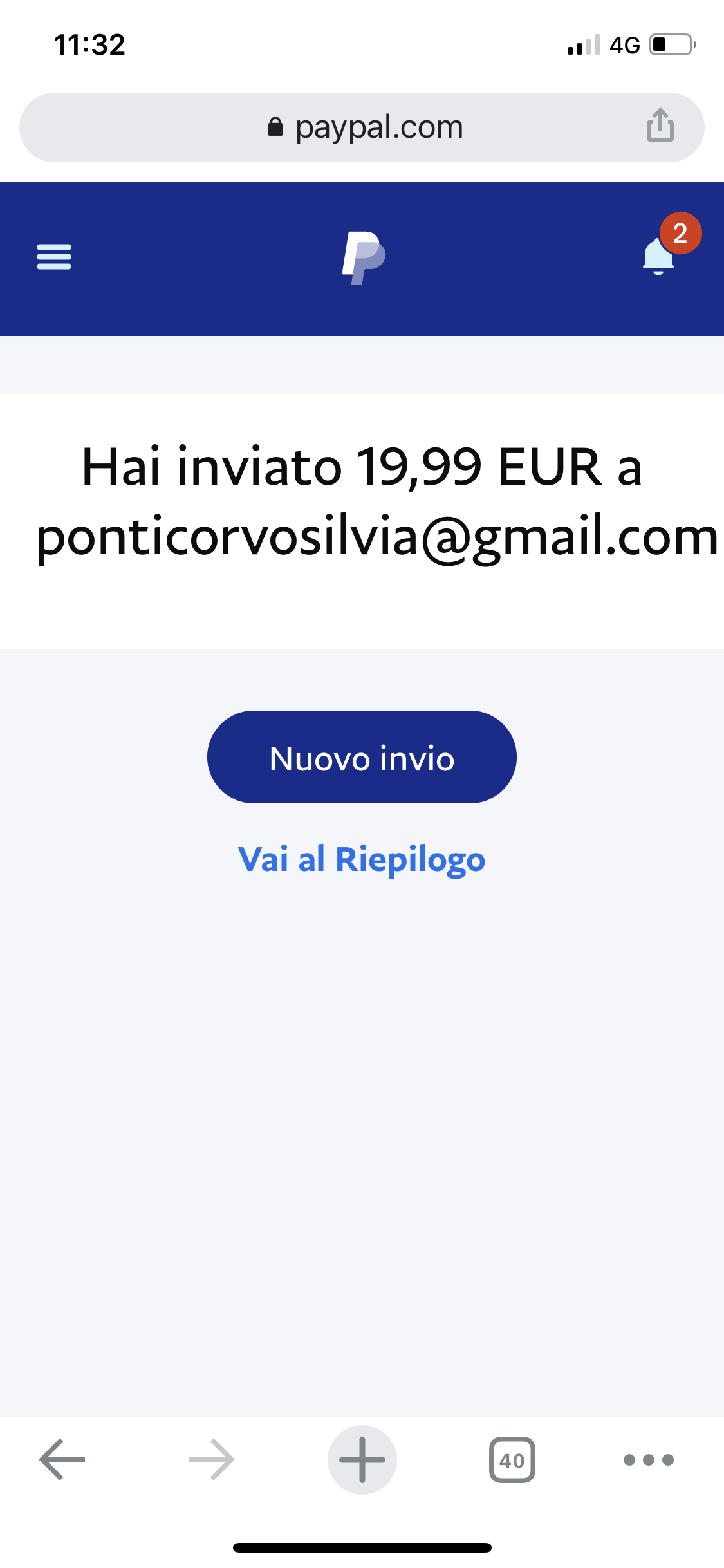Open the hamburger menu
Viewport: 724px width, 1568px height.
pyautogui.click(x=54, y=257)
